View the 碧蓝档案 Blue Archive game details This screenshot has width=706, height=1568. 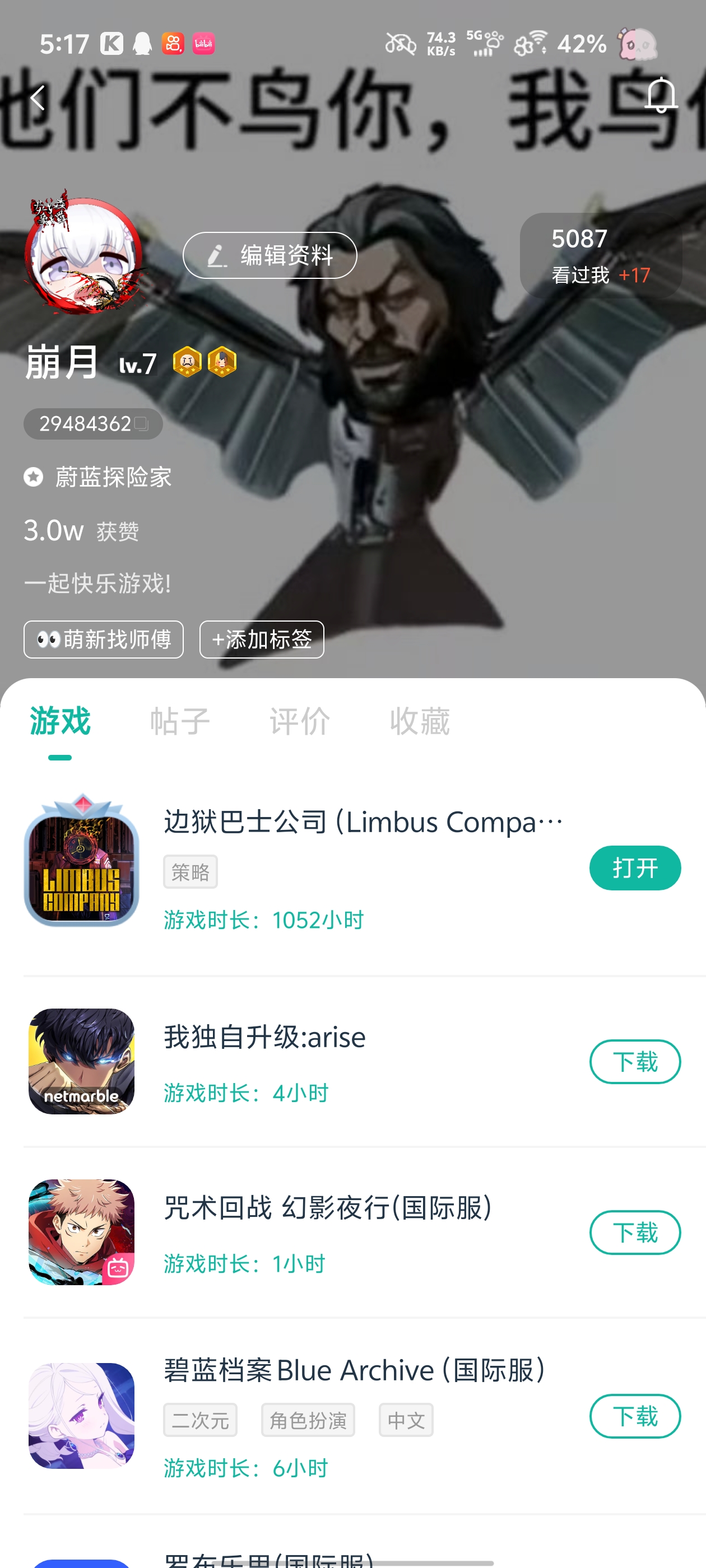click(x=354, y=1371)
